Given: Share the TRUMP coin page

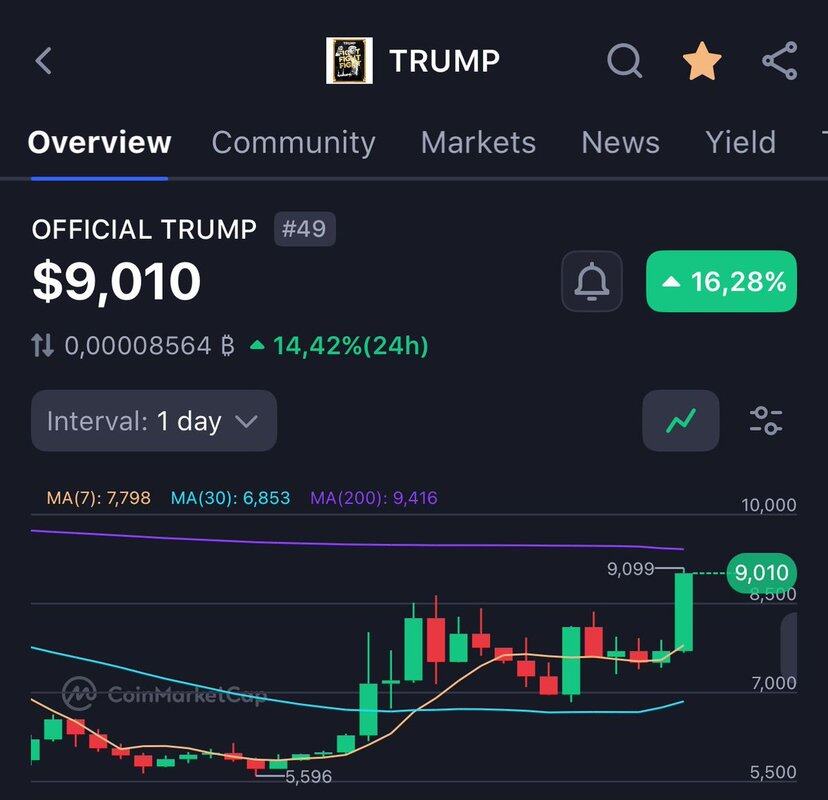Looking at the screenshot, I should pyautogui.click(x=779, y=62).
